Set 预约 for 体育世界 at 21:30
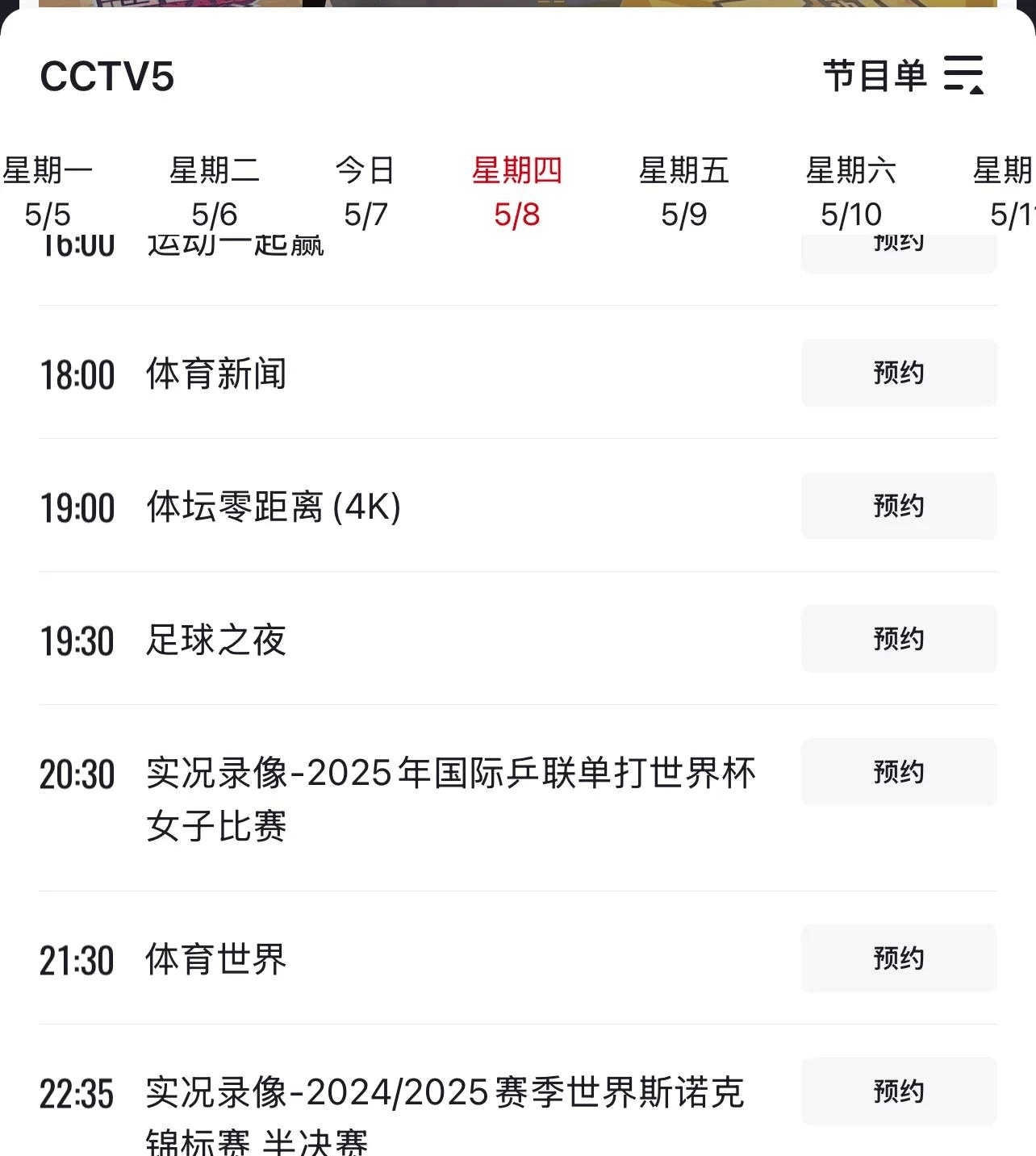The width and height of the screenshot is (1036, 1156). (899, 958)
